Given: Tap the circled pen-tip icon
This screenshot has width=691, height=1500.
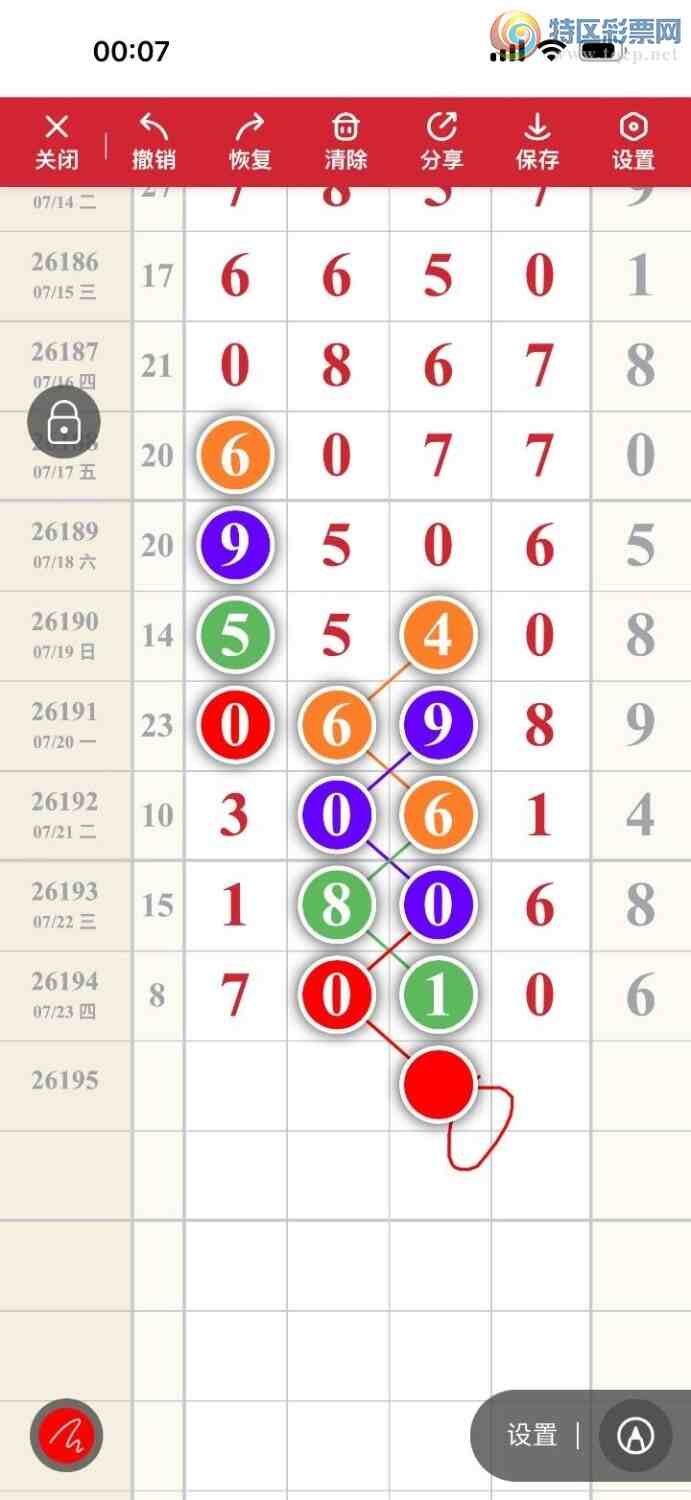Looking at the screenshot, I should pos(635,1436).
